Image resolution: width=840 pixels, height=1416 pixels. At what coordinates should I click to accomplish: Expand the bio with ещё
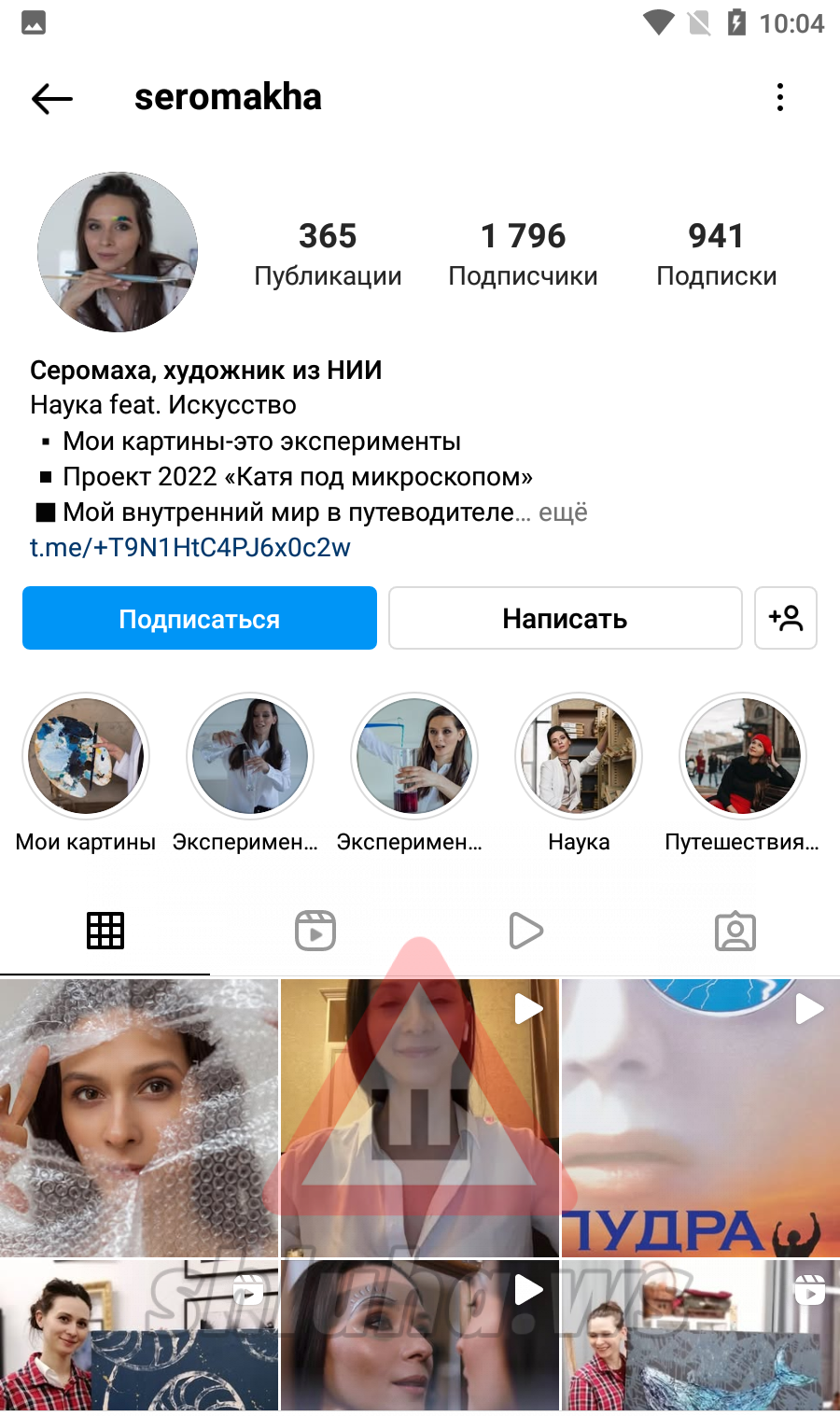coord(563,512)
